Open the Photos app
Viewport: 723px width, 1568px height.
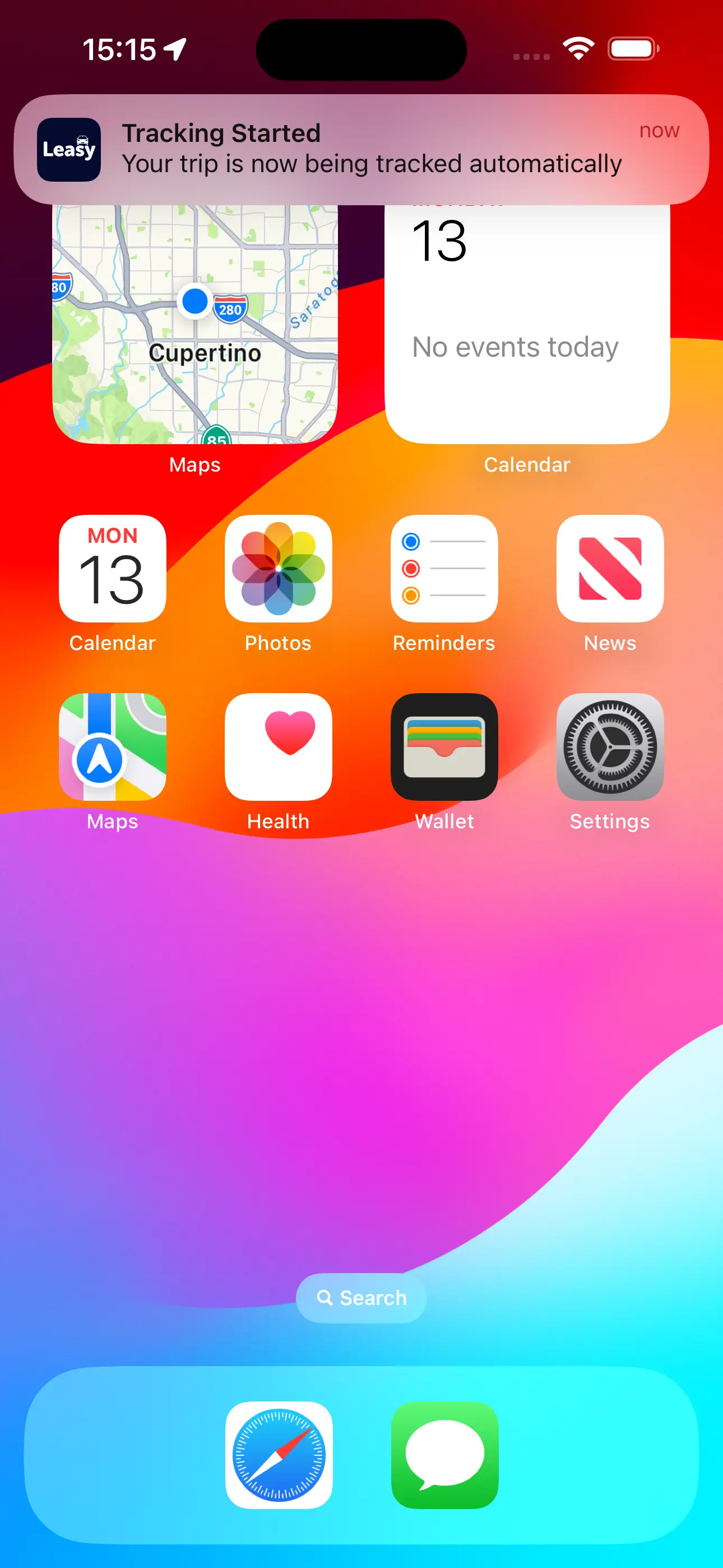(278, 569)
